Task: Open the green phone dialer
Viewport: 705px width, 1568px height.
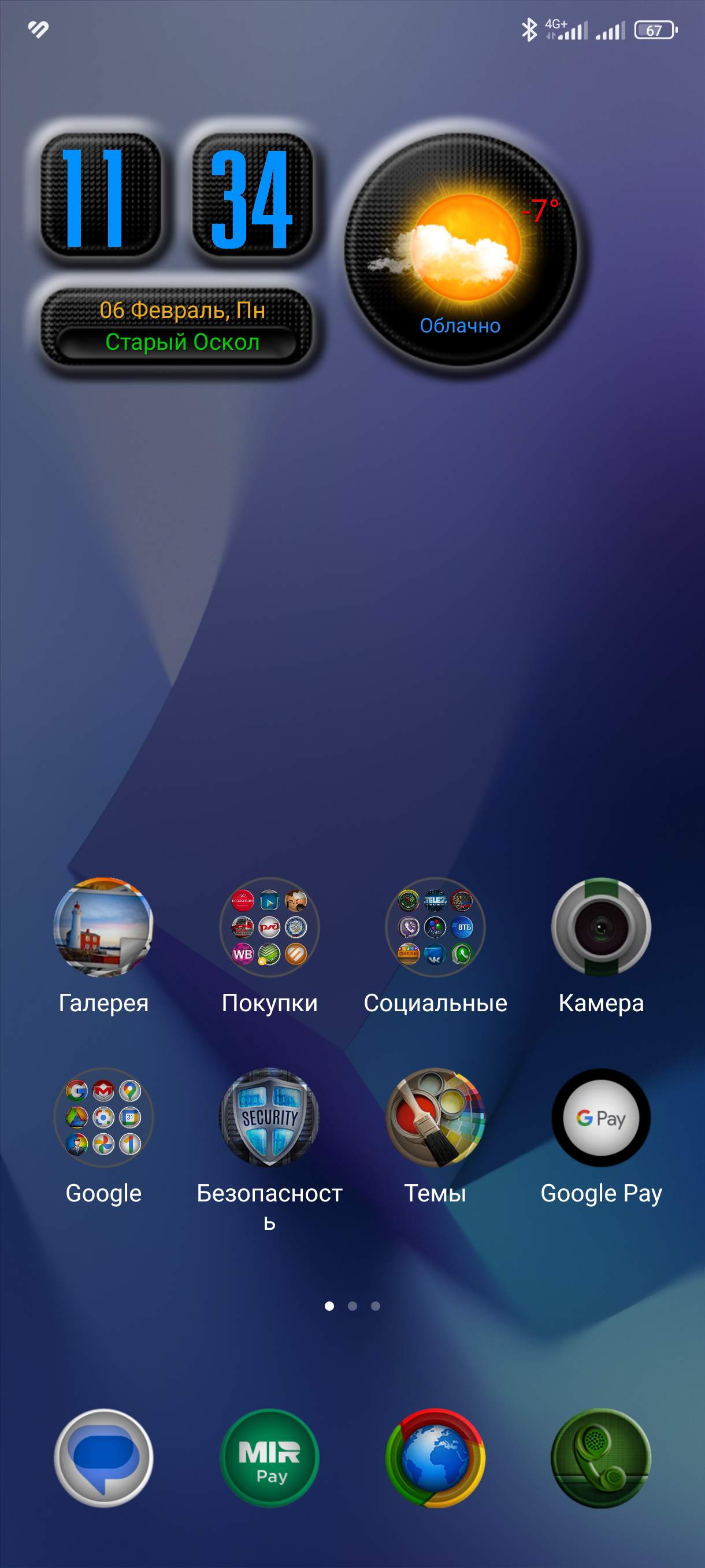Action: tap(601, 1458)
